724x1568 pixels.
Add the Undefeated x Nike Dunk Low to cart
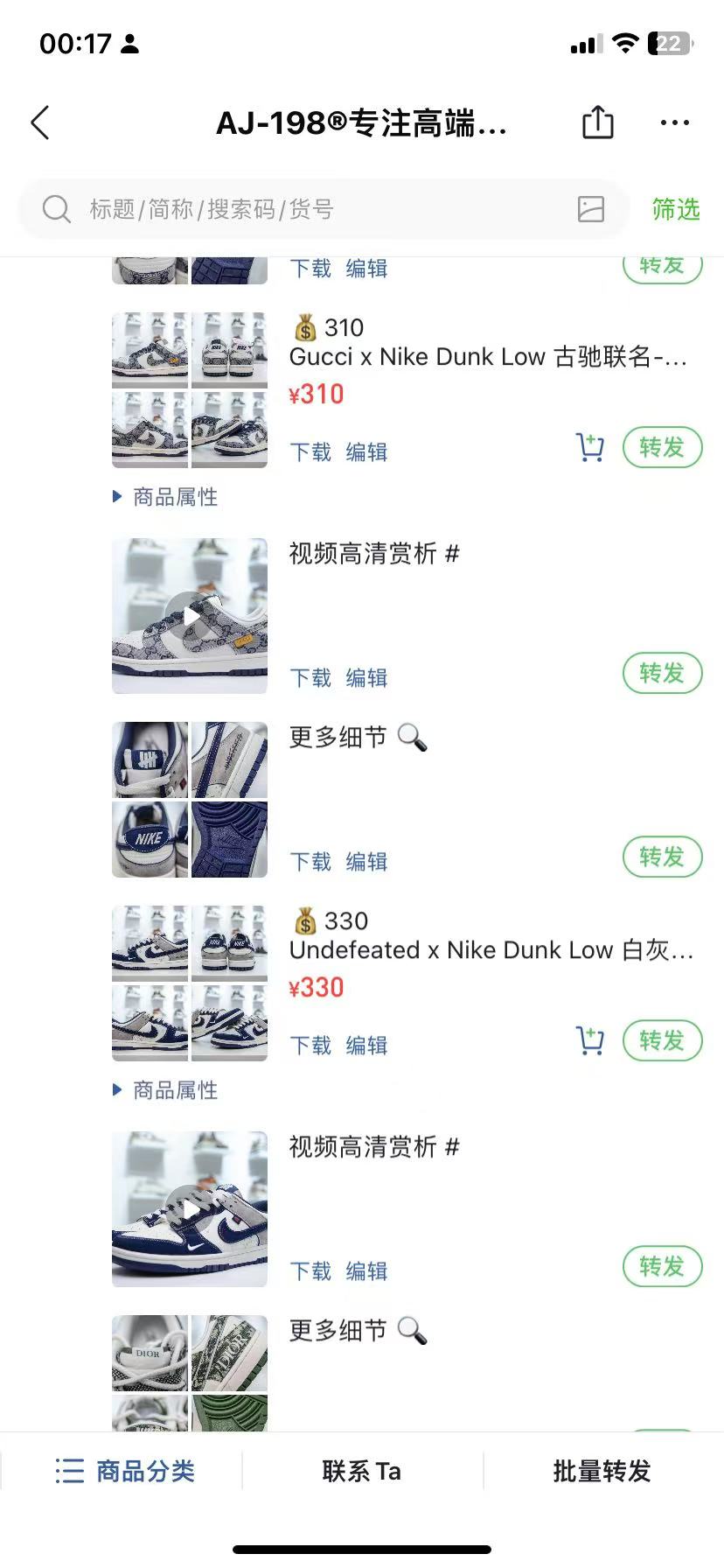pos(590,1040)
